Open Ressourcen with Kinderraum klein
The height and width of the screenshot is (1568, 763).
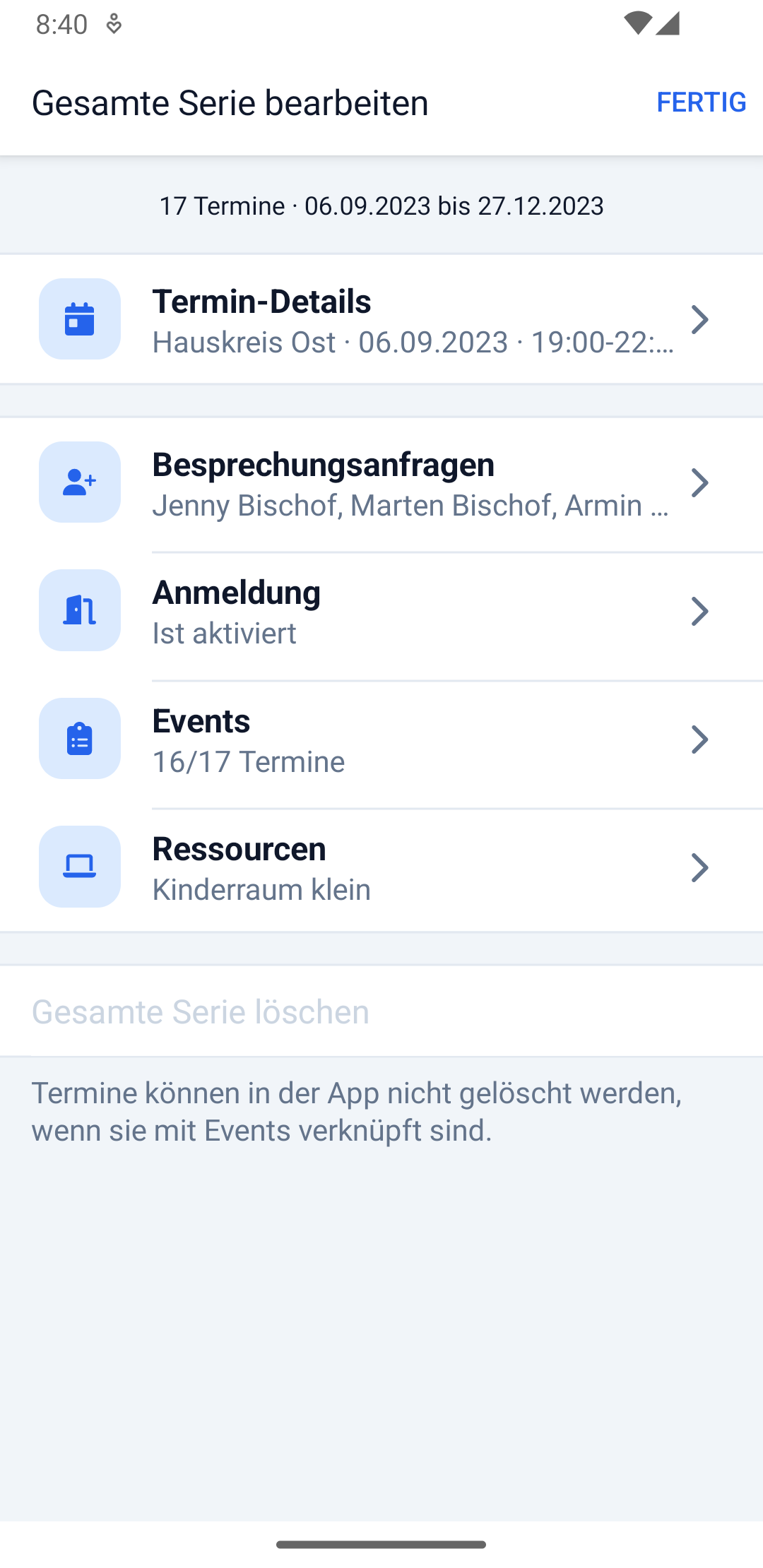tap(381, 867)
